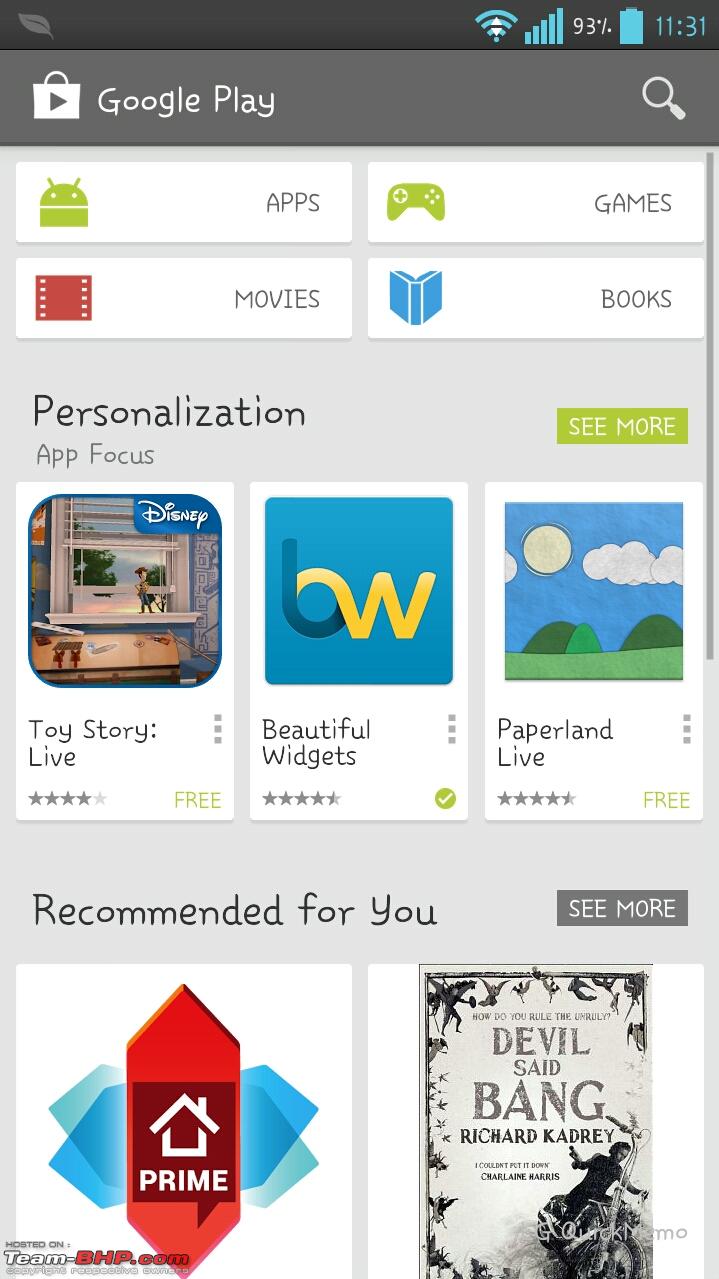Open overflow menu on Beautiful Widgets
719x1279 pixels.
(451, 729)
